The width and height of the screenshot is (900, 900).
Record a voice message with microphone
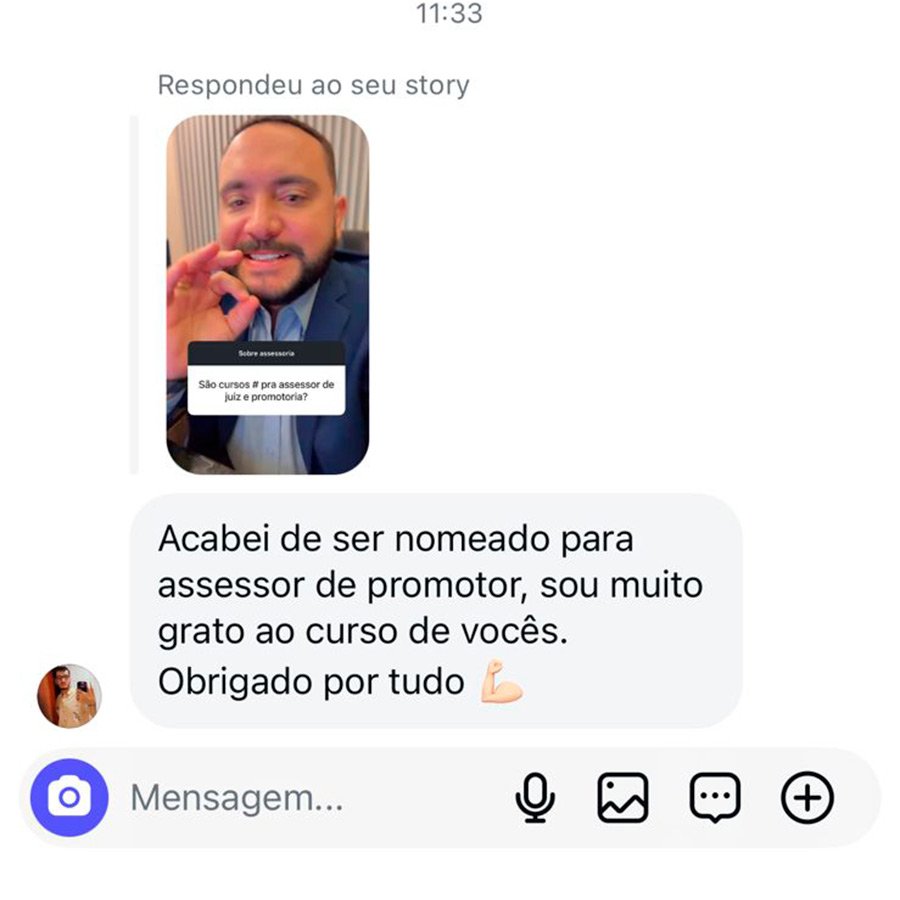tap(535, 798)
